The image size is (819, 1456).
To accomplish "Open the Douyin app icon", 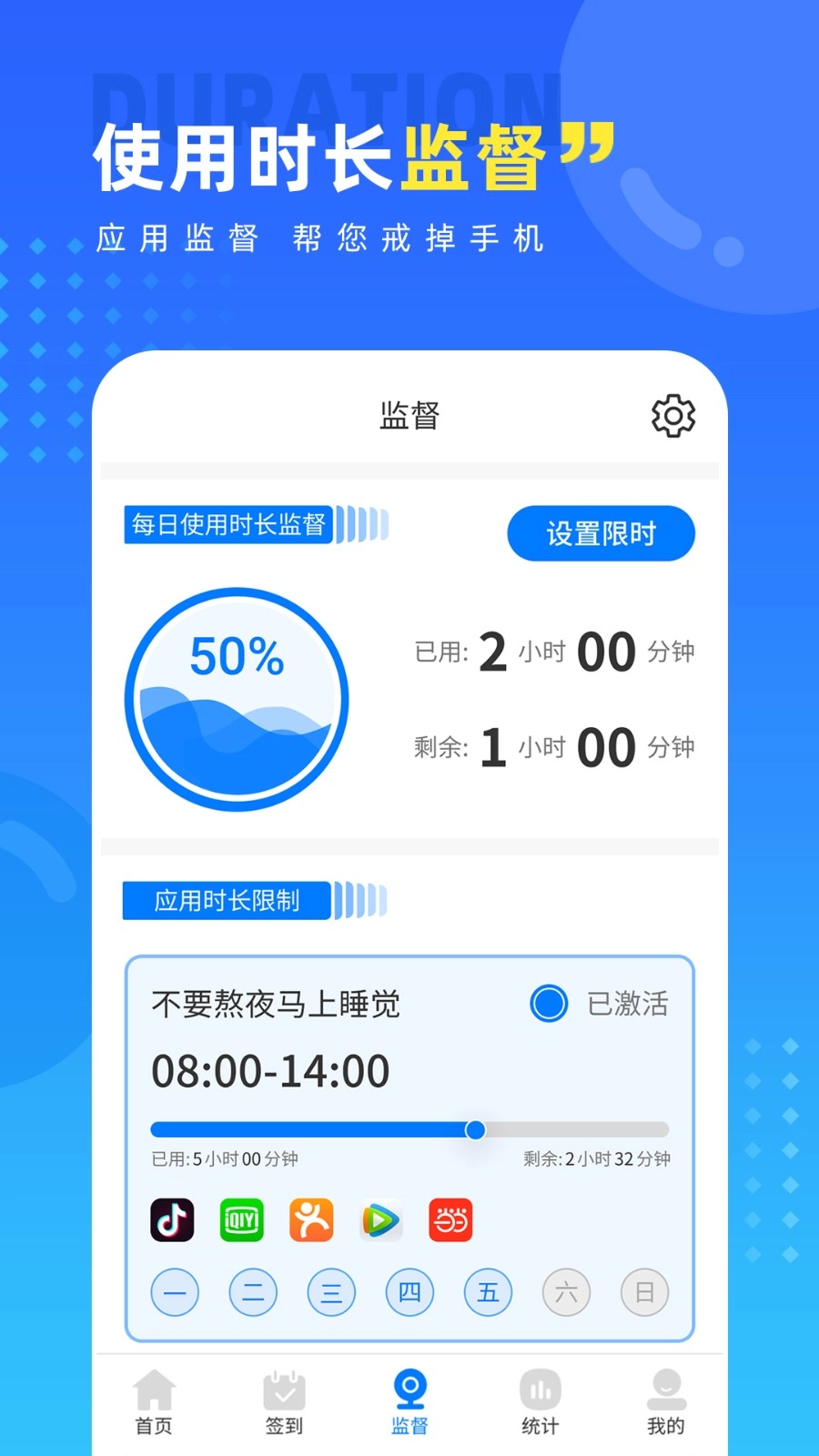I will (172, 1219).
